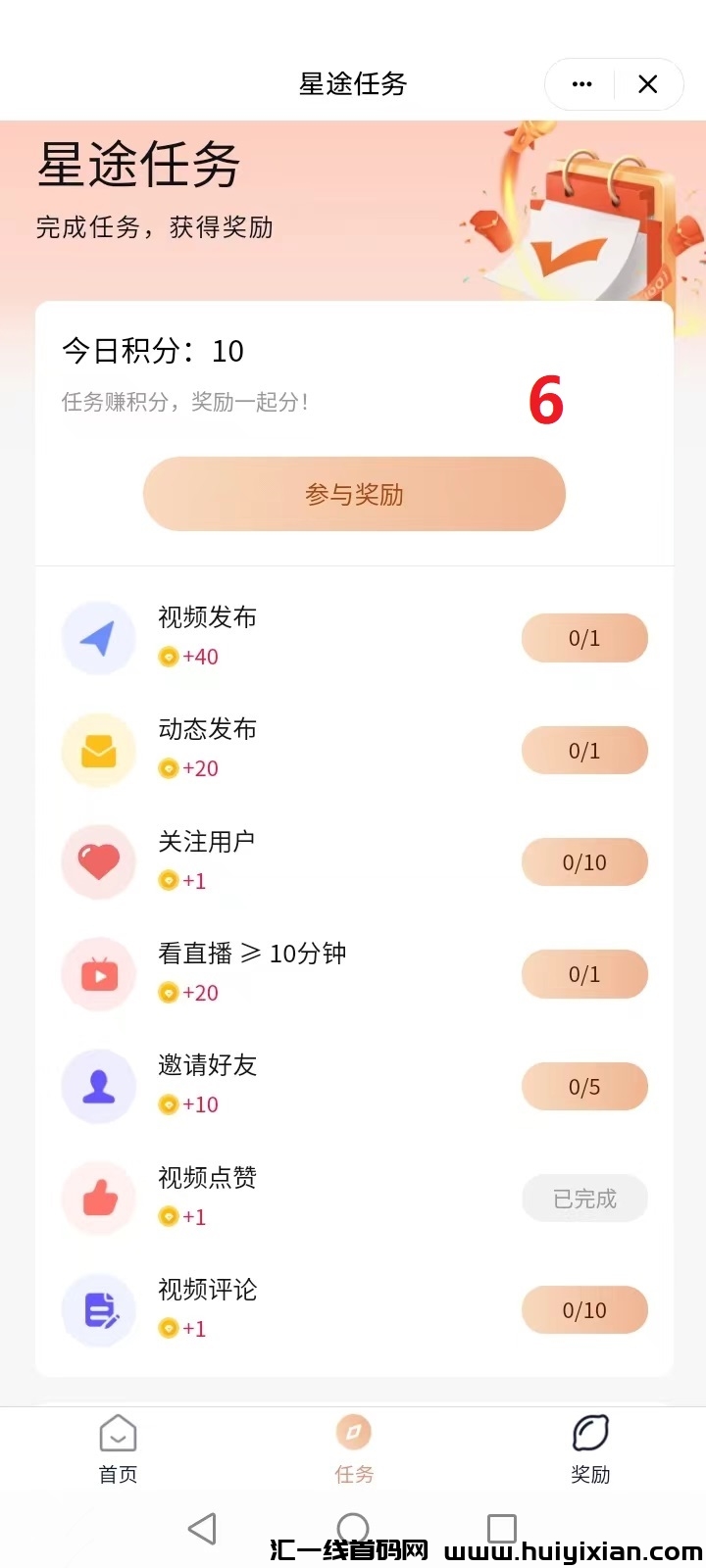This screenshot has height=1568, width=706.
Task: Tap the 0/5 badge for 邀请好友
Action: (584, 1086)
